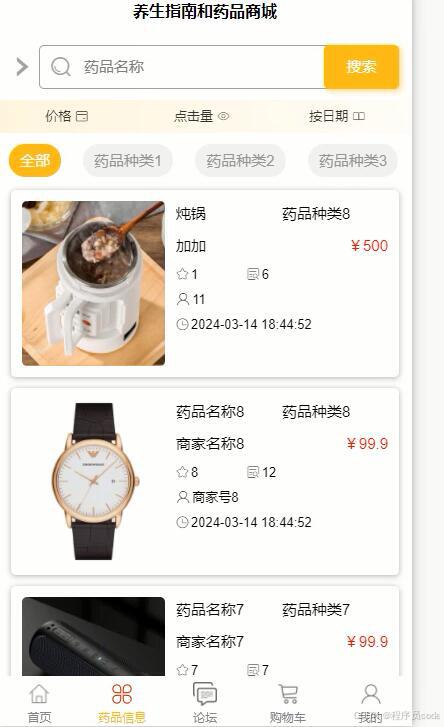Tap the yellow 搜索 button

click(362, 67)
